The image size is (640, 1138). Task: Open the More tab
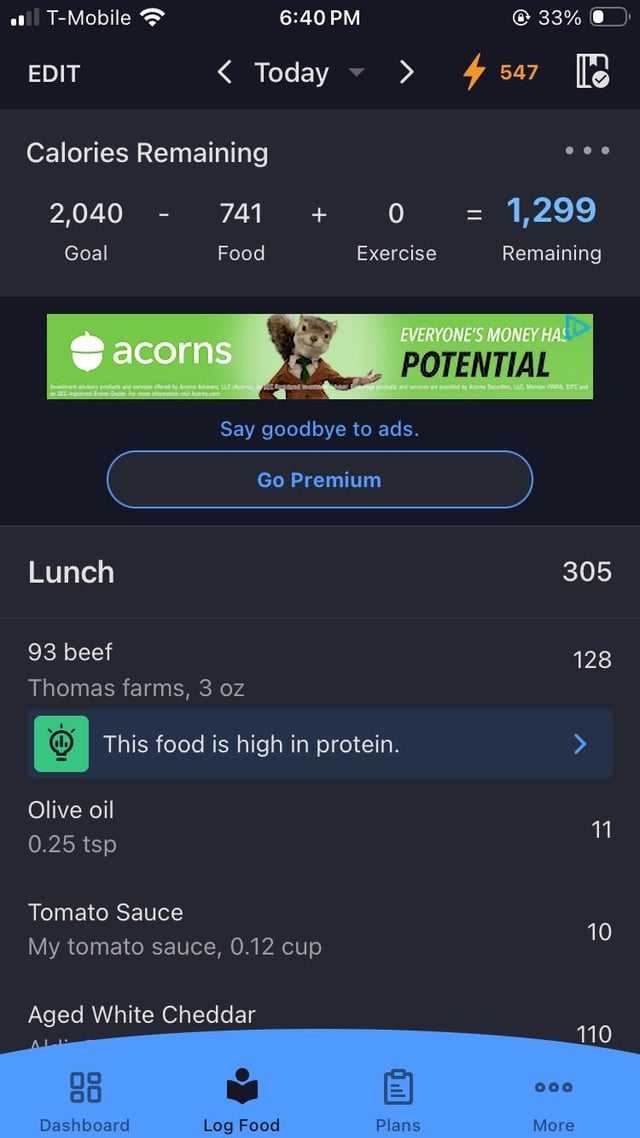(x=553, y=1100)
